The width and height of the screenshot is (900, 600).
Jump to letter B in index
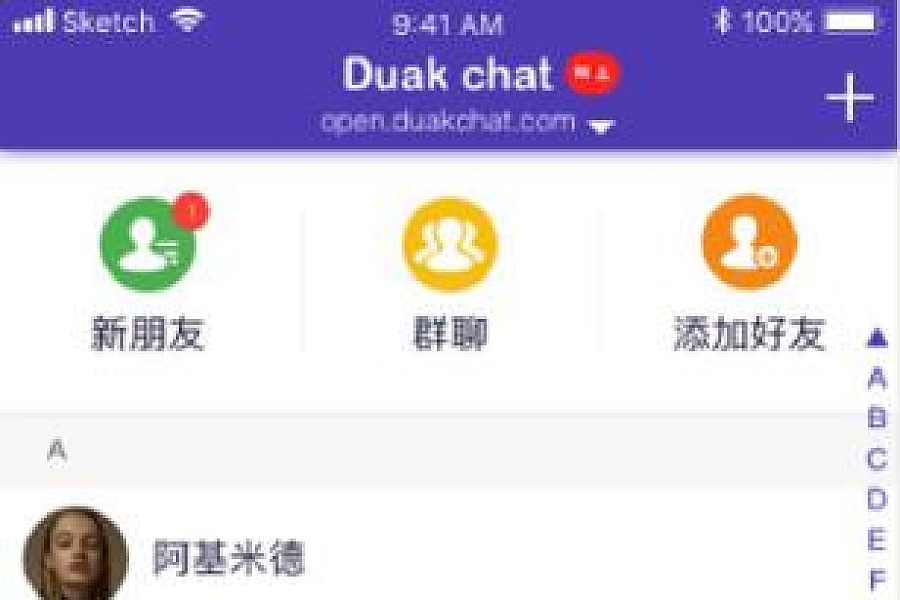coord(877,419)
